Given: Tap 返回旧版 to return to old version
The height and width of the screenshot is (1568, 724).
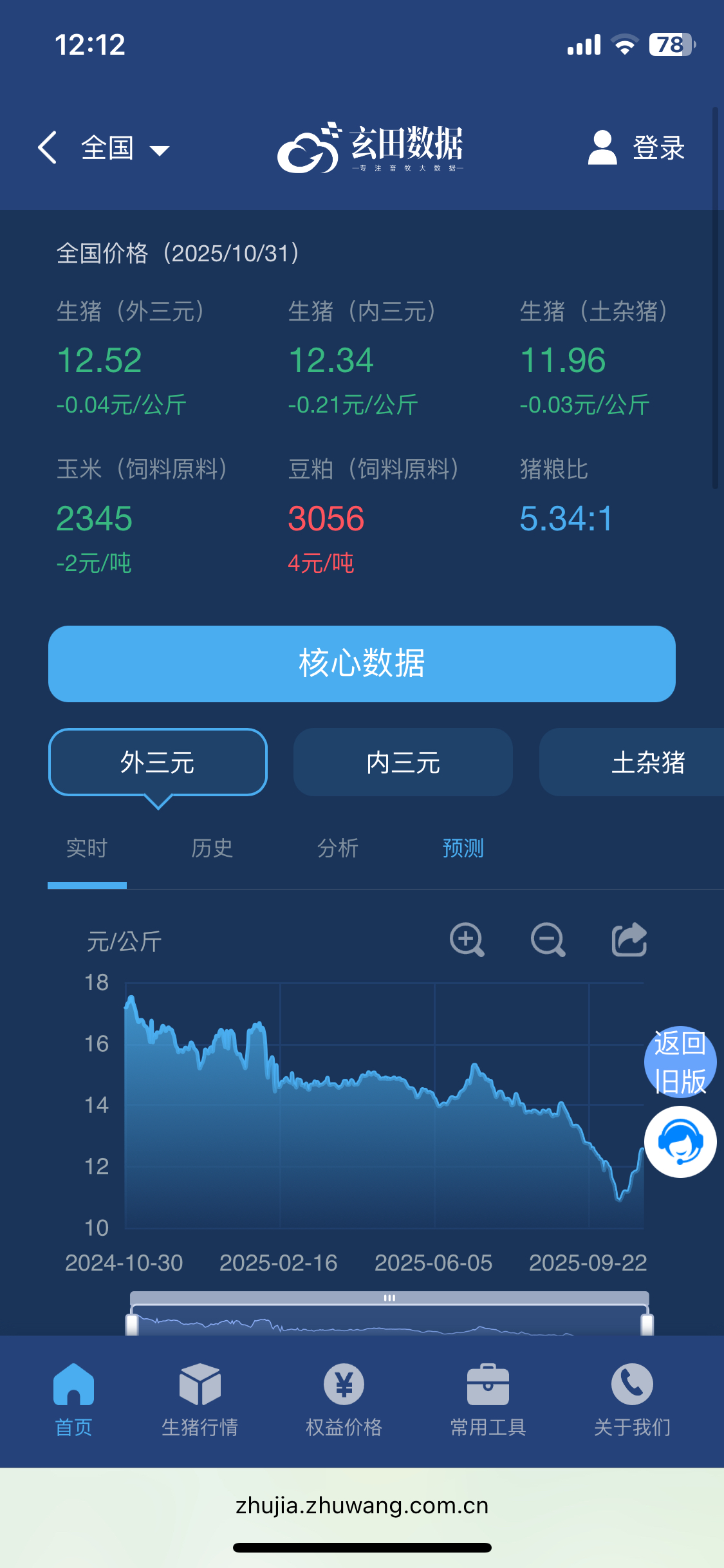Looking at the screenshot, I should (680, 1061).
